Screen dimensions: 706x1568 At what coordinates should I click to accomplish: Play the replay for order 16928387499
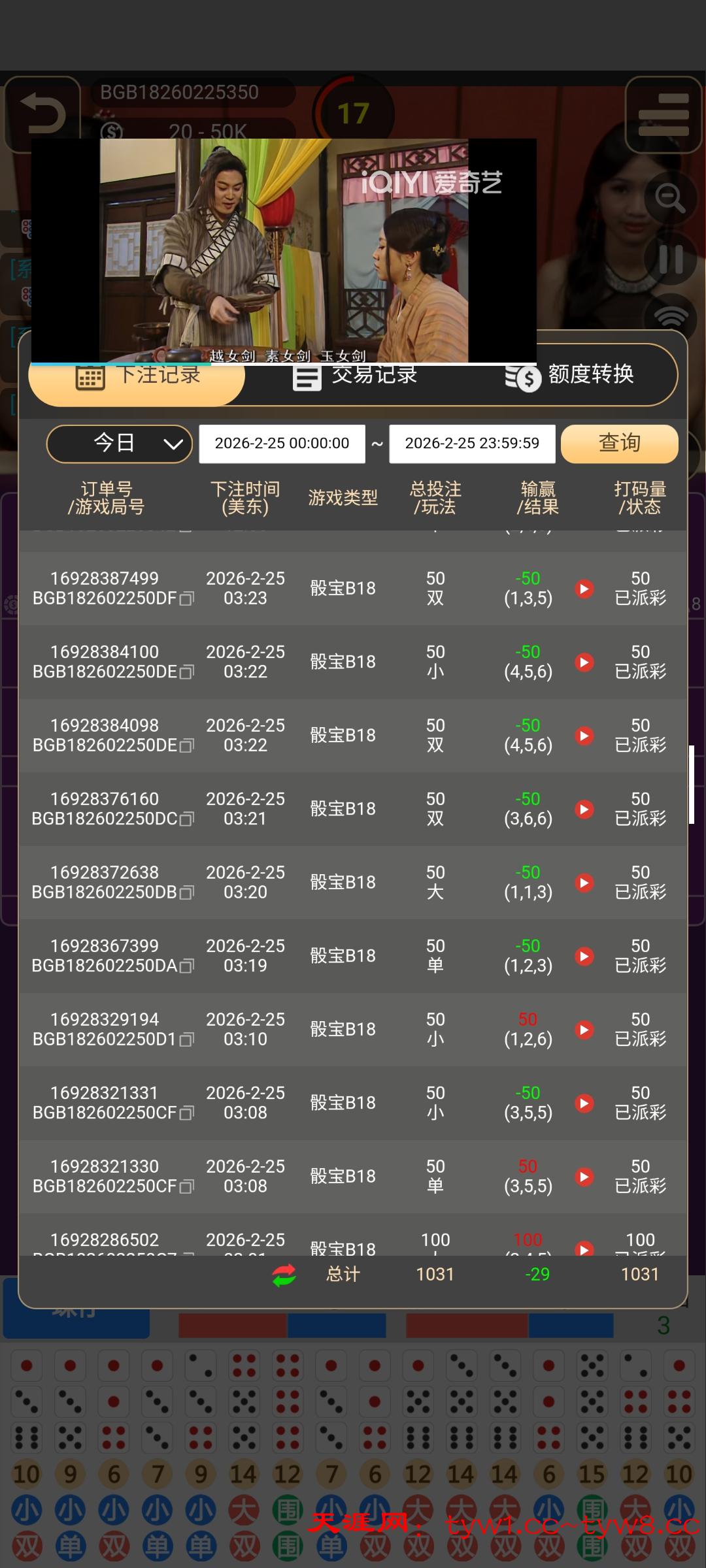click(x=584, y=589)
